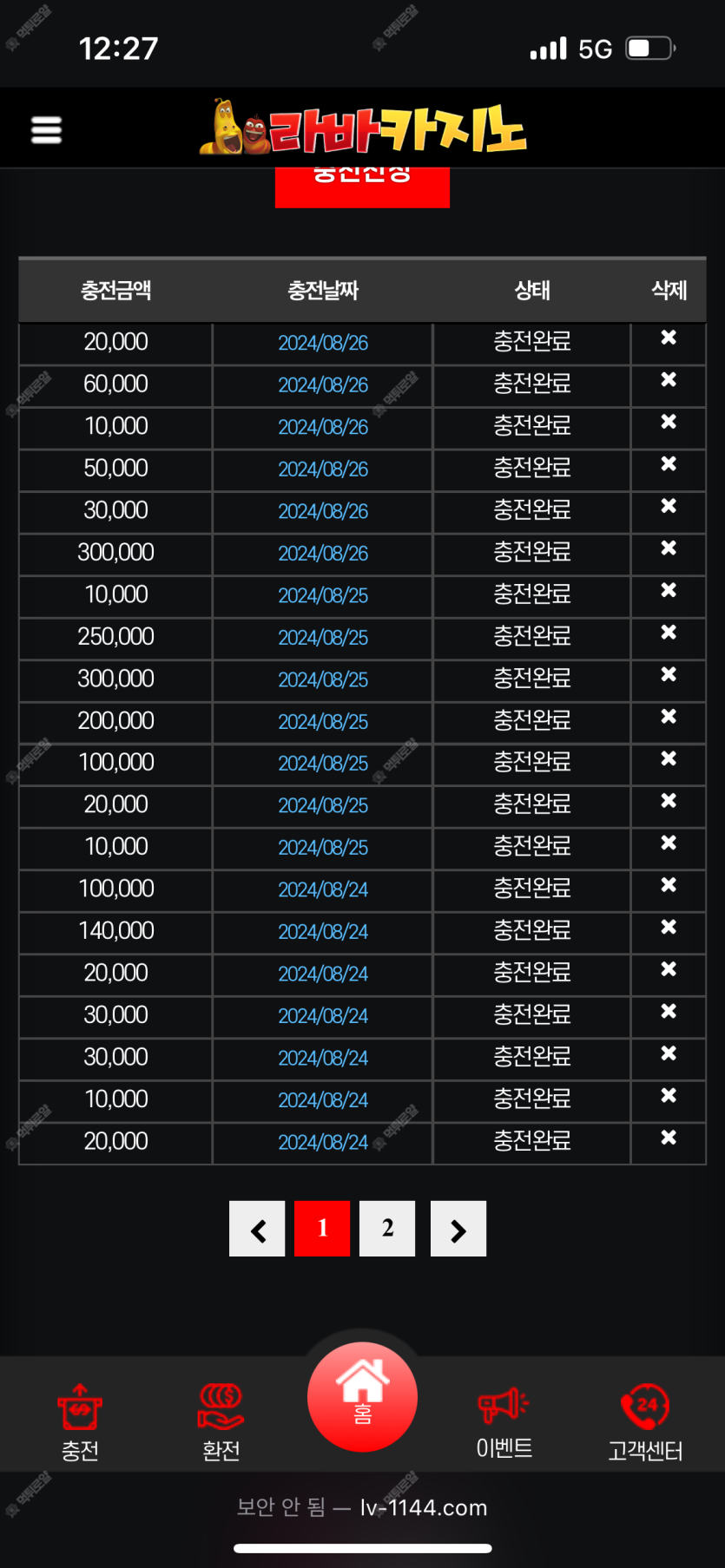The image size is (725, 1568).
Task: Open the 고객센터 tab
Action: [x=645, y=1421]
